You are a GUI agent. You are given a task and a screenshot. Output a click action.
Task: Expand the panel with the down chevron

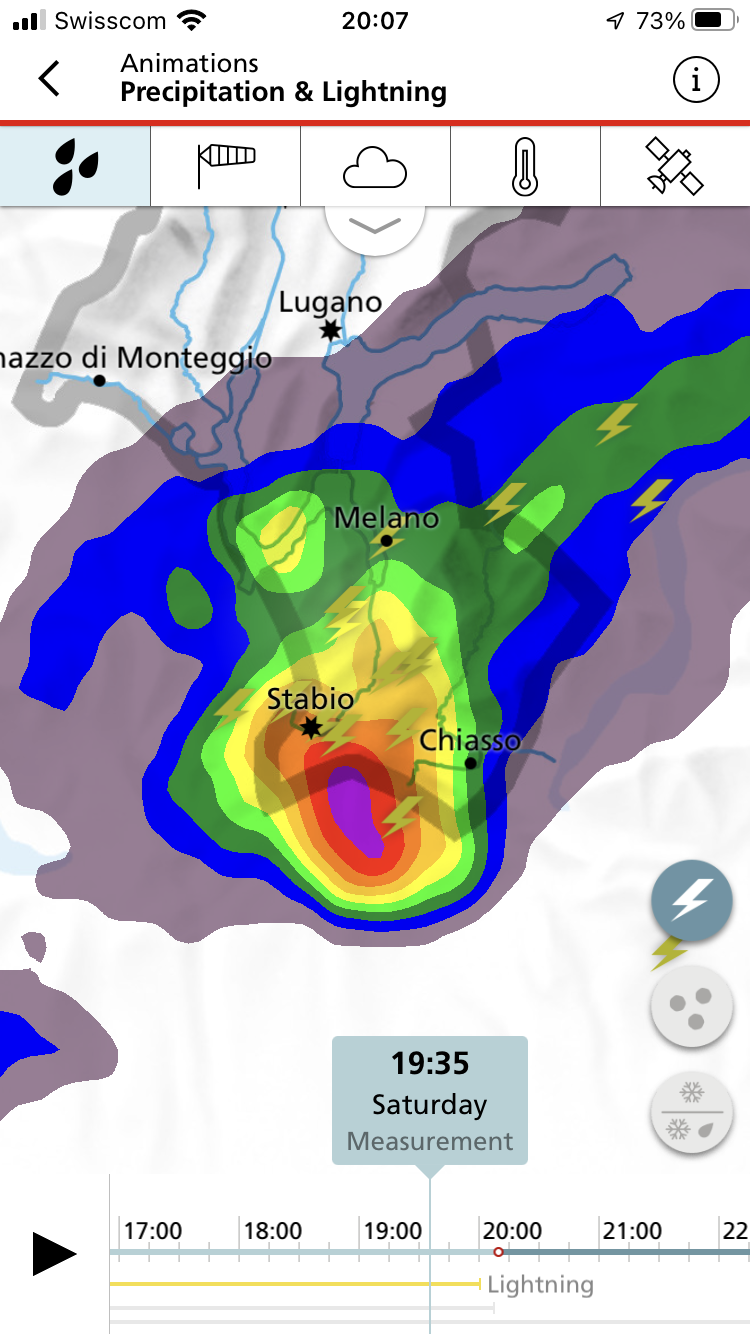coord(375,226)
